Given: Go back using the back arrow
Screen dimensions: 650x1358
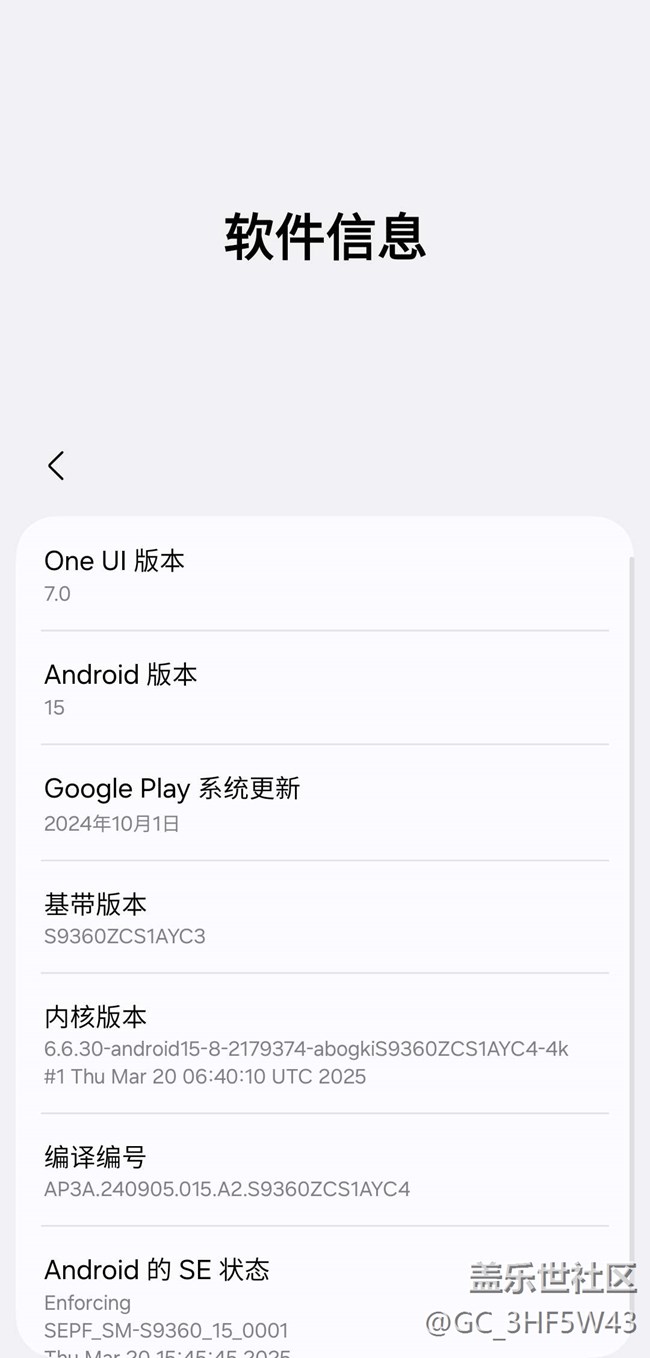Looking at the screenshot, I should pos(56,465).
